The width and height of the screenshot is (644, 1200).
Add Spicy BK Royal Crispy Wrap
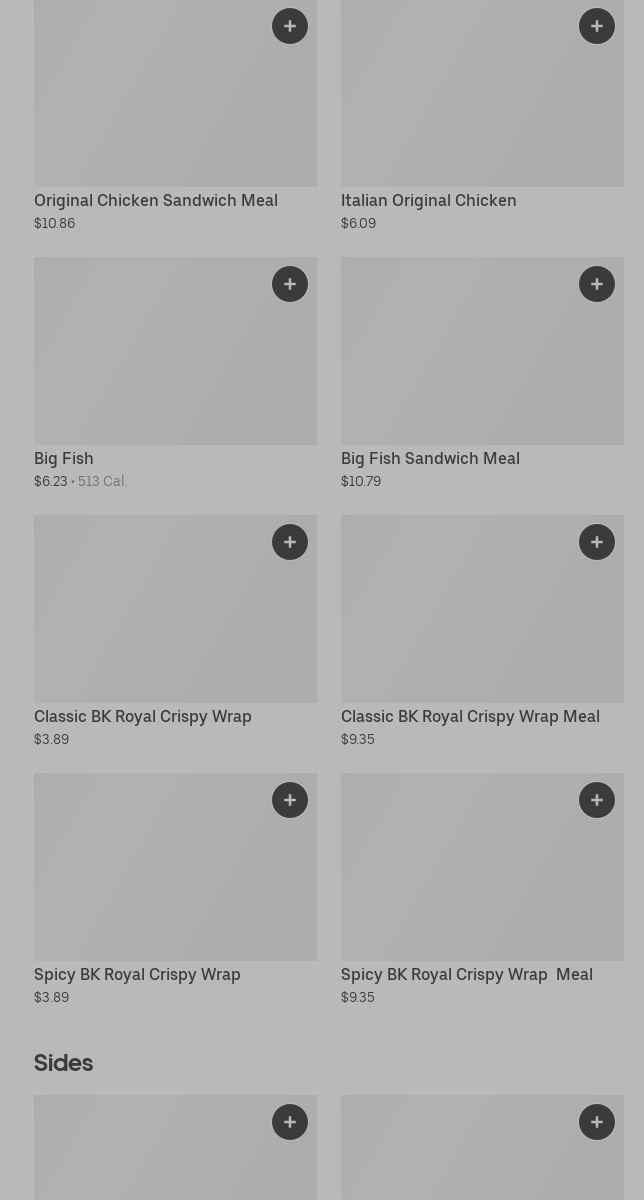click(290, 800)
